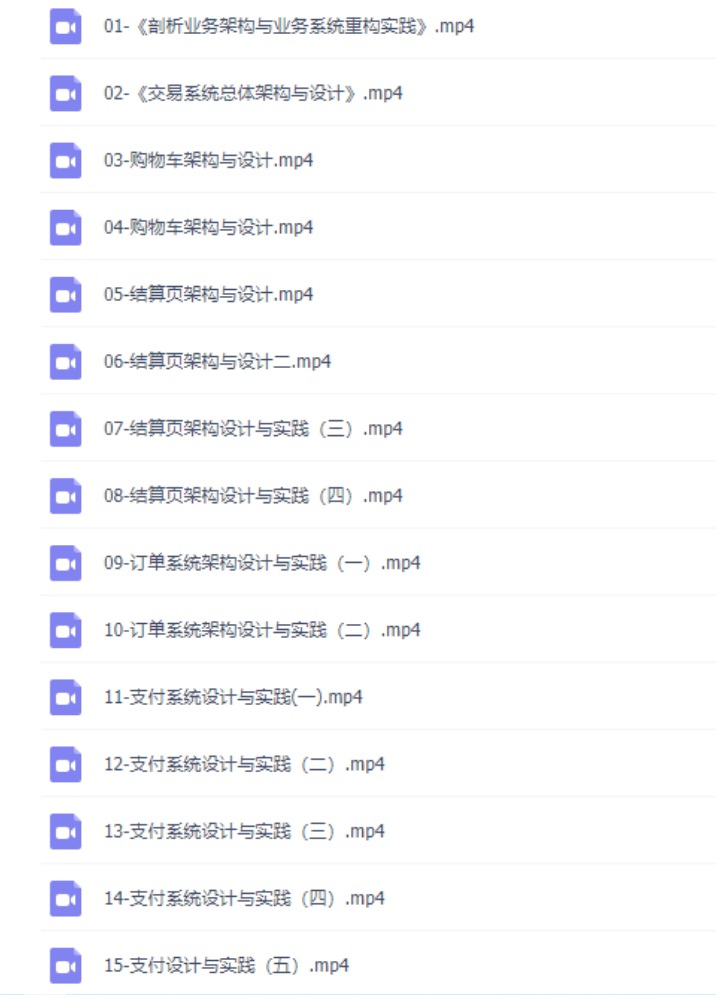The height and width of the screenshot is (995, 716).
Task: Open 09-订单系统架构设计与实践（一）.mp4
Action: (262, 562)
